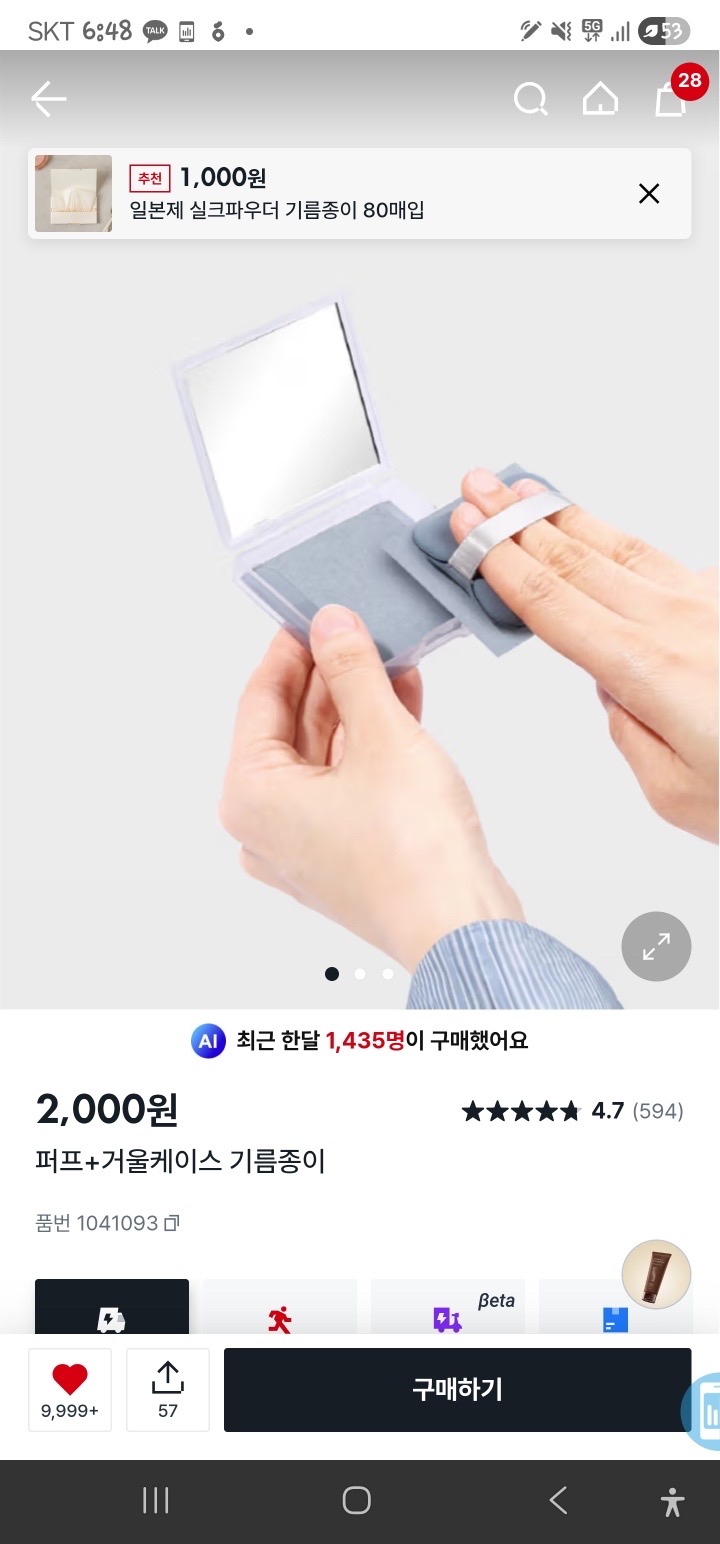Open the shopping cart with 28 items

pyautogui.click(x=672, y=99)
